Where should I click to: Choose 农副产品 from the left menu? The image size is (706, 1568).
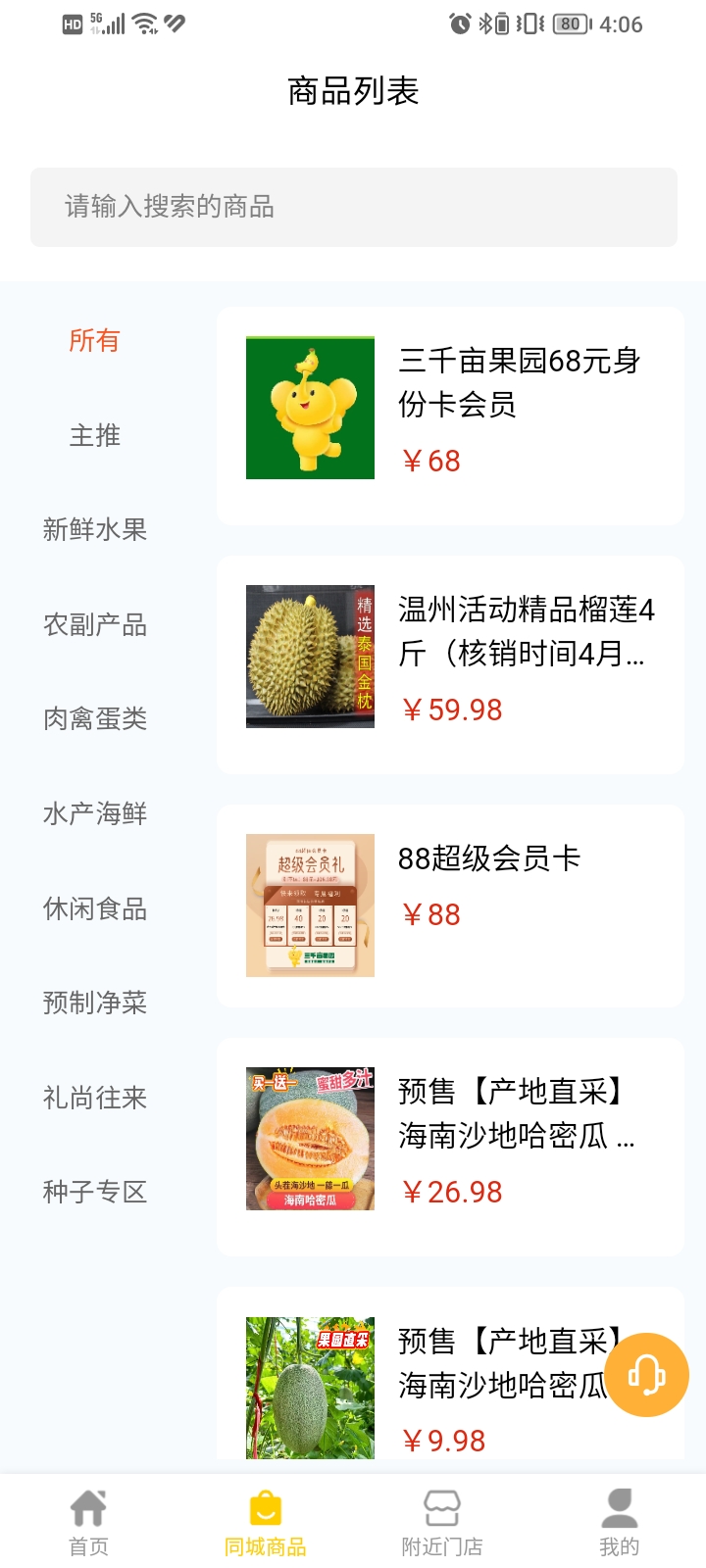click(95, 624)
